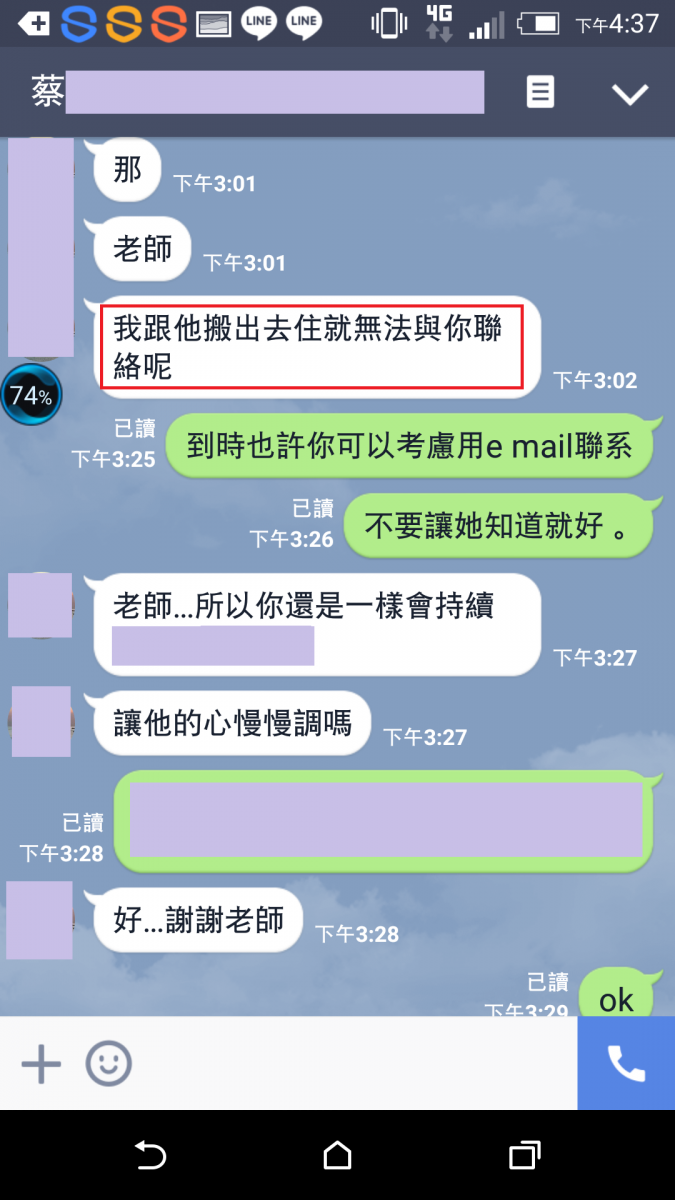Image resolution: width=675 pixels, height=1200 pixels.
Task: Open the emoji sticker picker
Action: pyautogui.click(x=109, y=1064)
